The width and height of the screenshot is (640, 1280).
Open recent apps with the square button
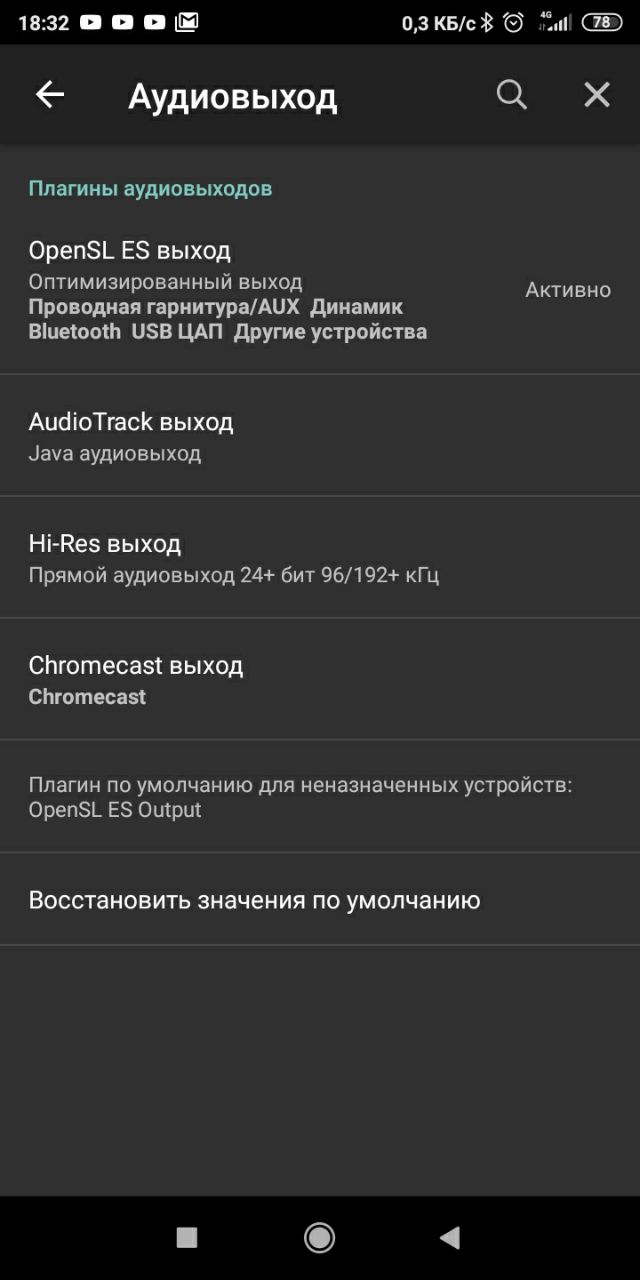click(187, 1238)
